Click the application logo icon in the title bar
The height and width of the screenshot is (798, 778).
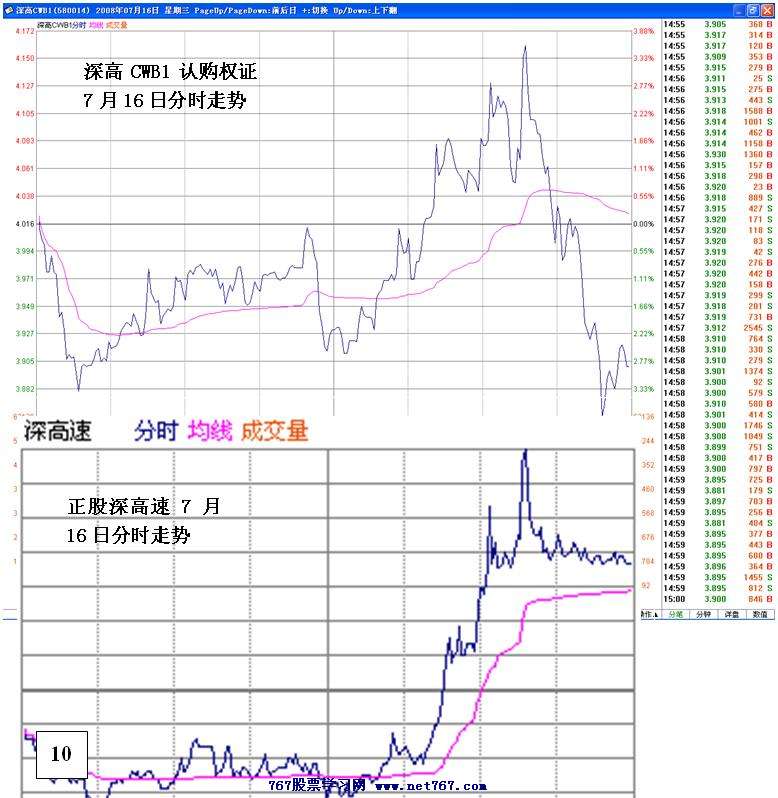click(8, 7)
